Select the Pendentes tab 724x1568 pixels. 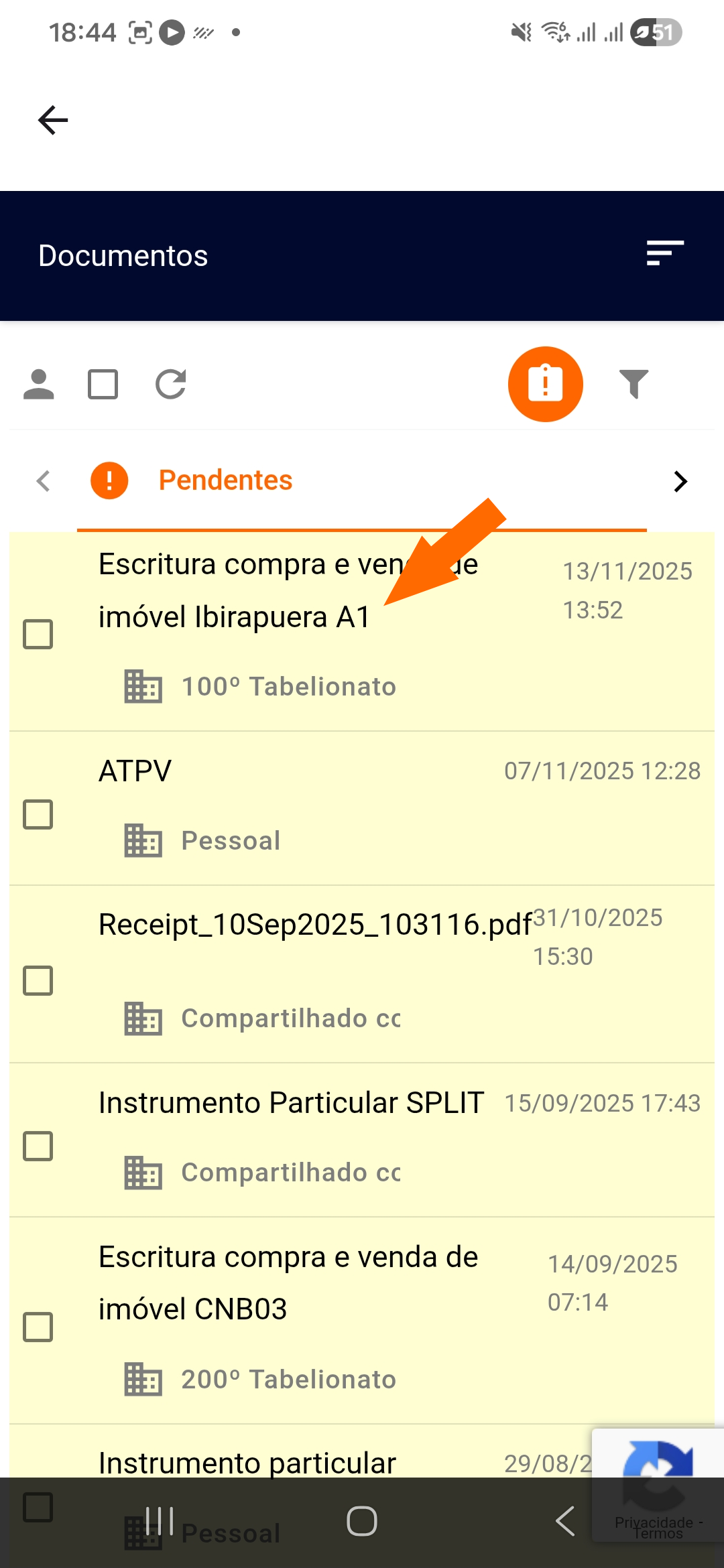(x=225, y=480)
